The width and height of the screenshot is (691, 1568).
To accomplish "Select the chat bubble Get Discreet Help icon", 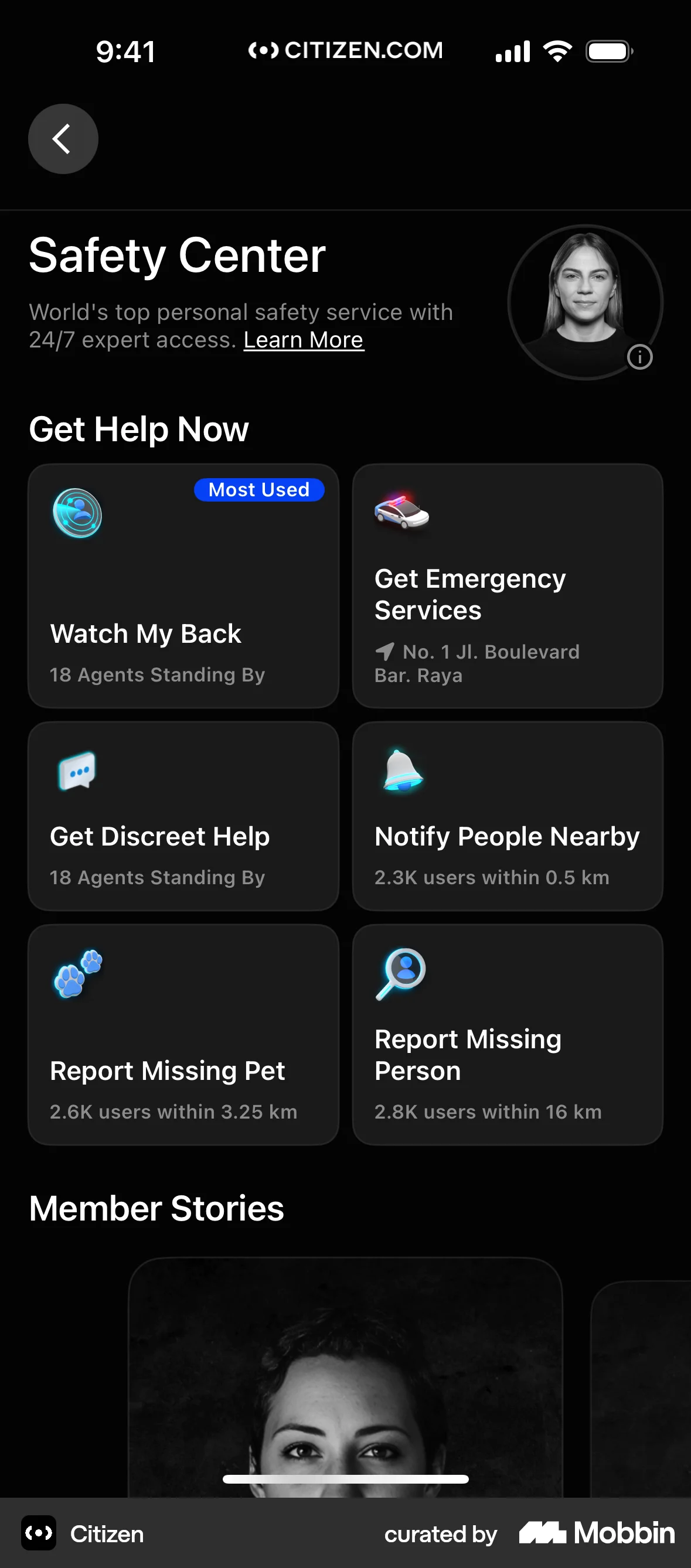I will pyautogui.click(x=76, y=772).
